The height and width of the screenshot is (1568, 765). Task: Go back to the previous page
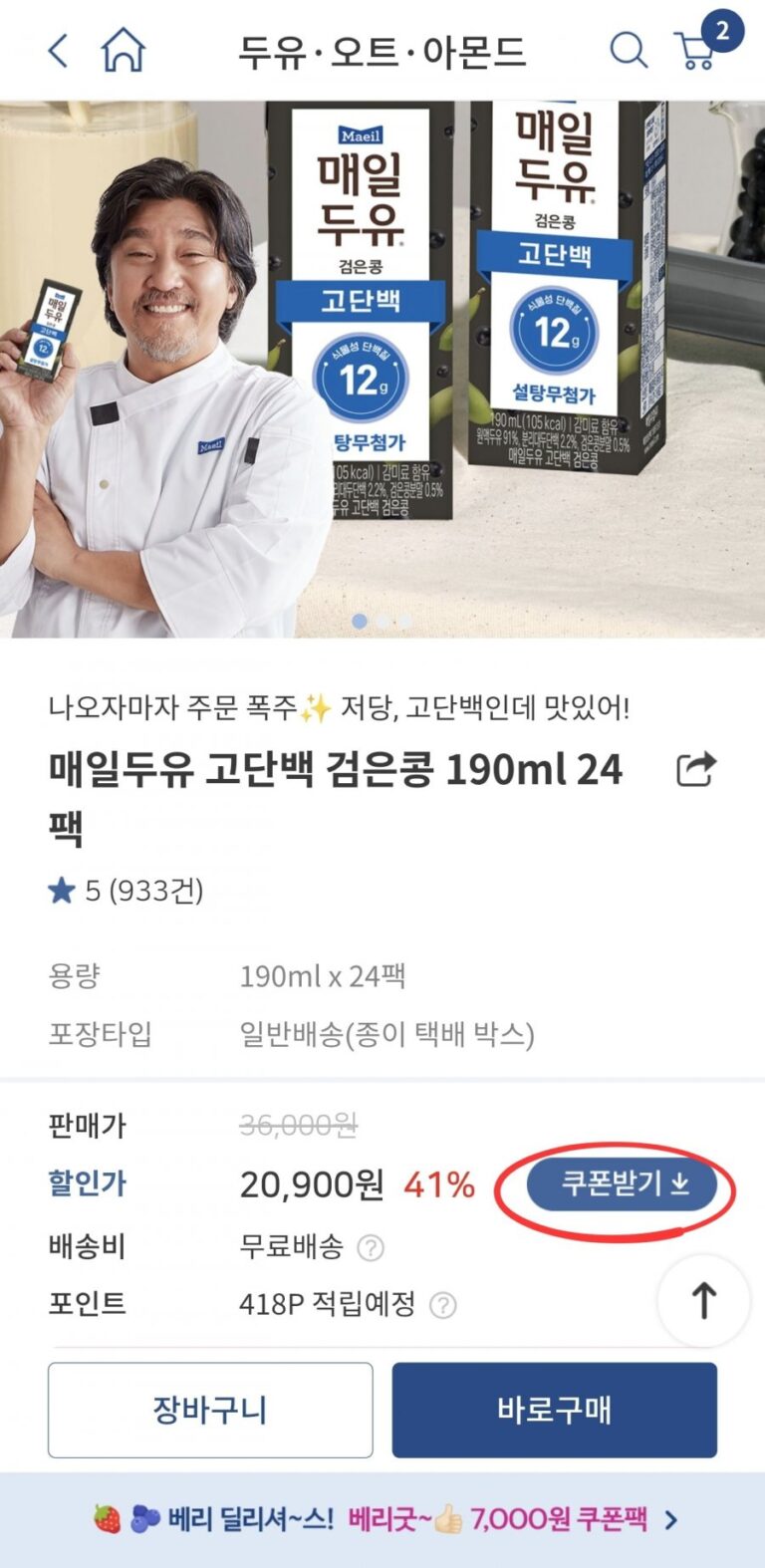click(59, 51)
